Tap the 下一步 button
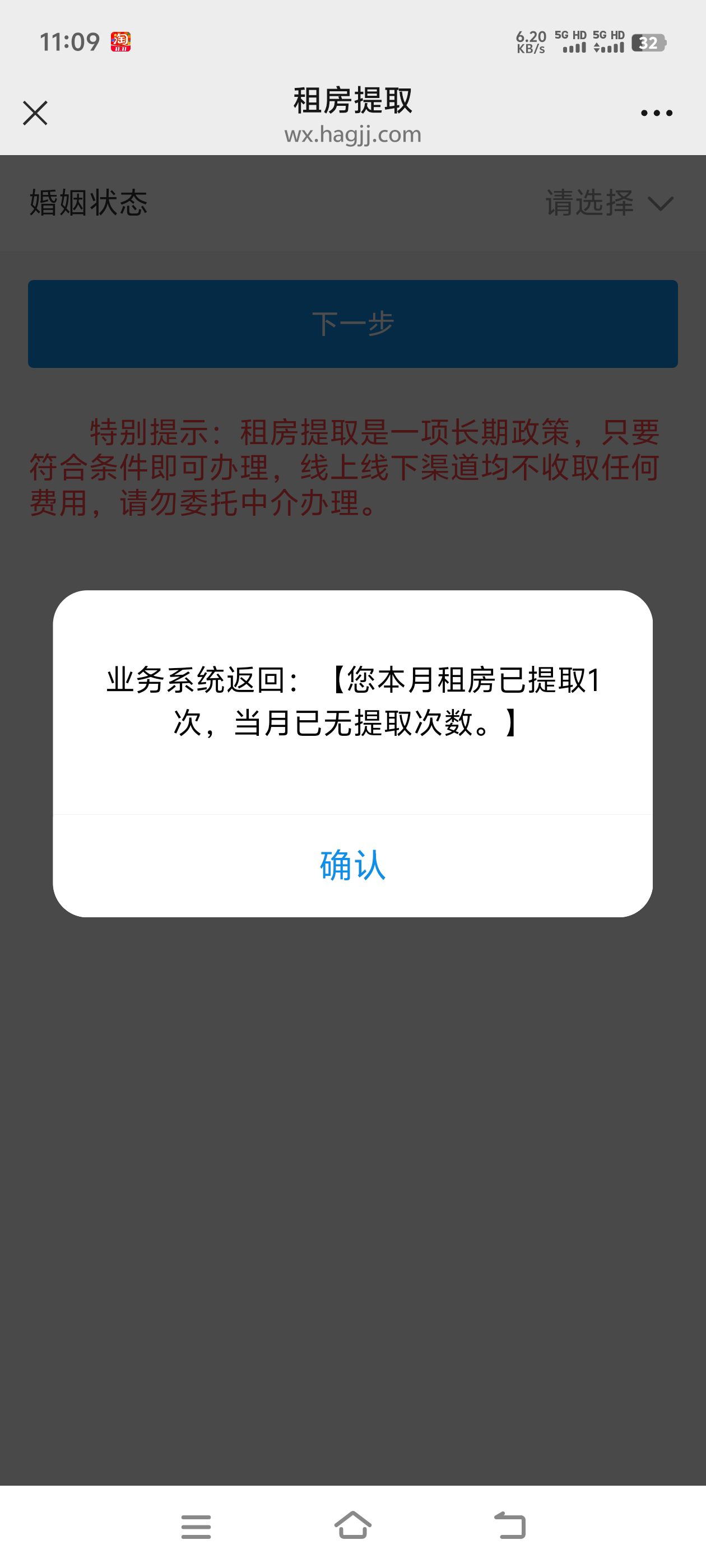Viewport: 706px width, 1568px height. [x=352, y=324]
